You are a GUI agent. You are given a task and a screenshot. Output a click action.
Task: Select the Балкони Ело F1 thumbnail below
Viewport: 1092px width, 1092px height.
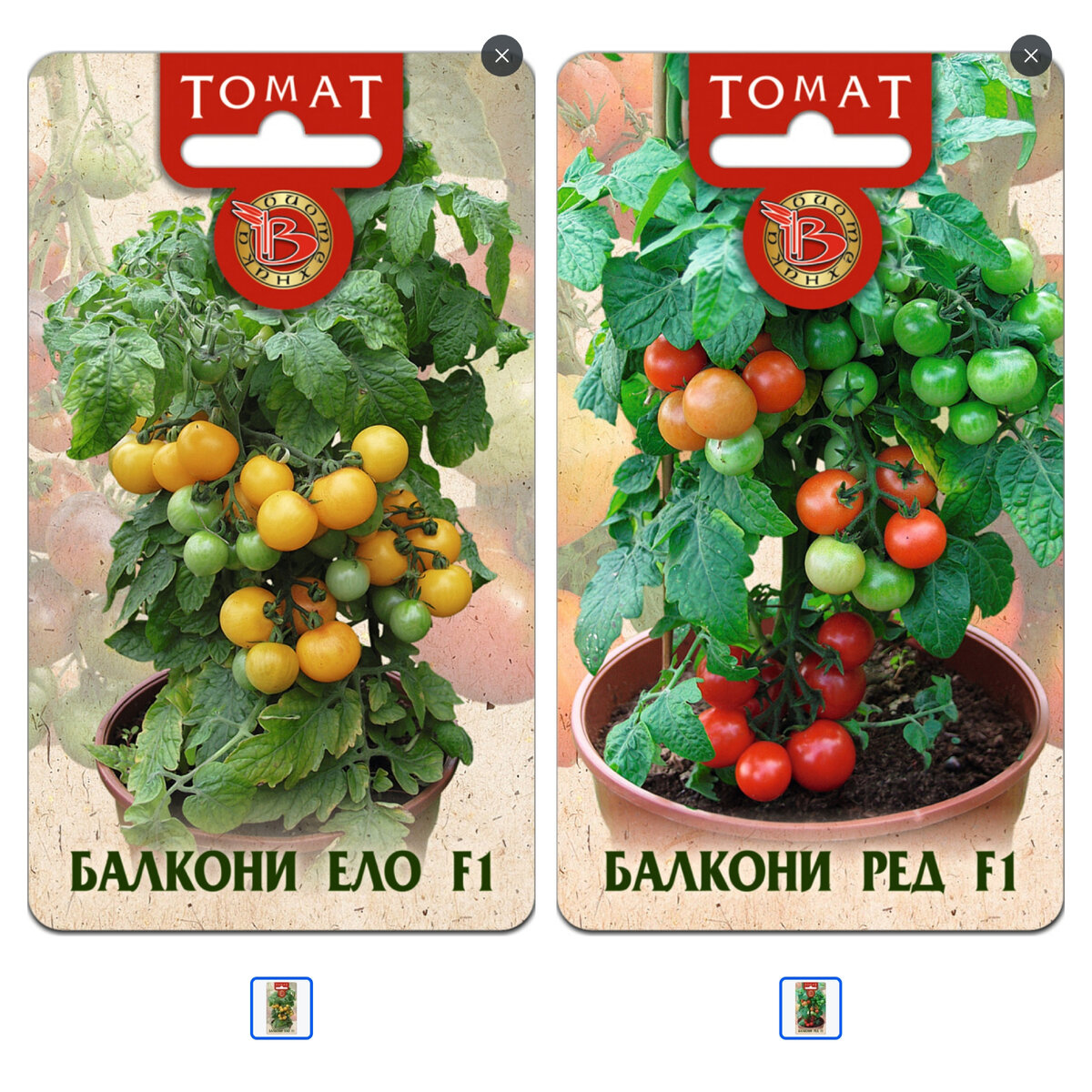point(281,1007)
